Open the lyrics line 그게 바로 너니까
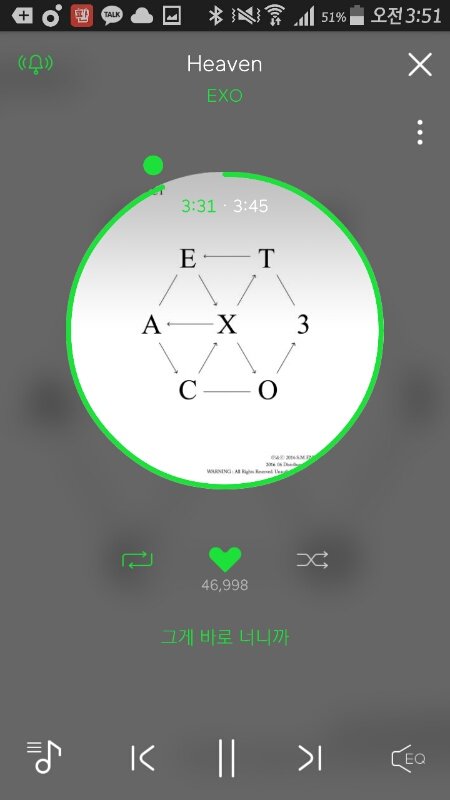Image resolution: width=450 pixels, height=800 pixels. [224, 637]
